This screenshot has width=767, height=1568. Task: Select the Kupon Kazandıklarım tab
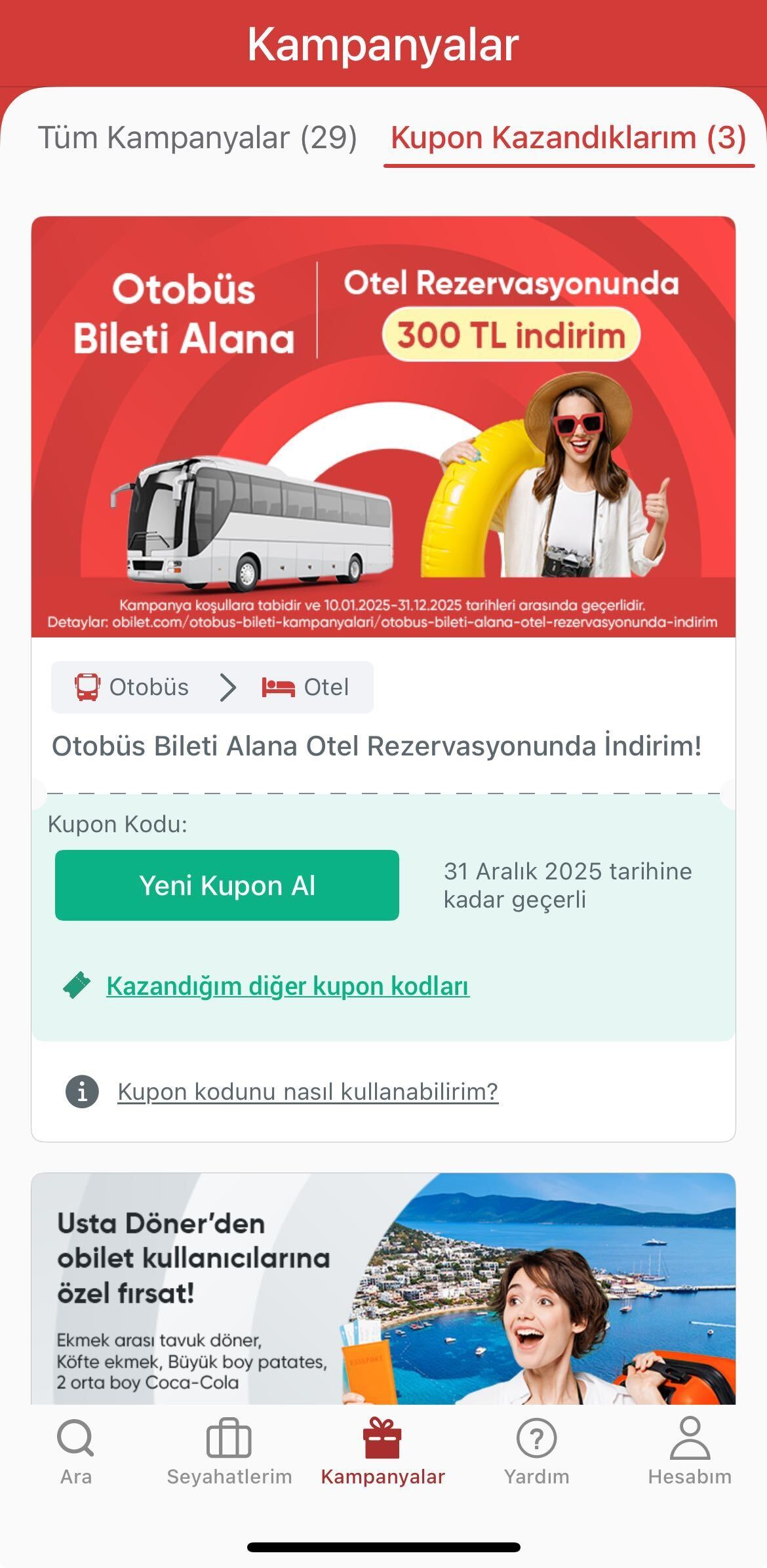click(x=568, y=138)
